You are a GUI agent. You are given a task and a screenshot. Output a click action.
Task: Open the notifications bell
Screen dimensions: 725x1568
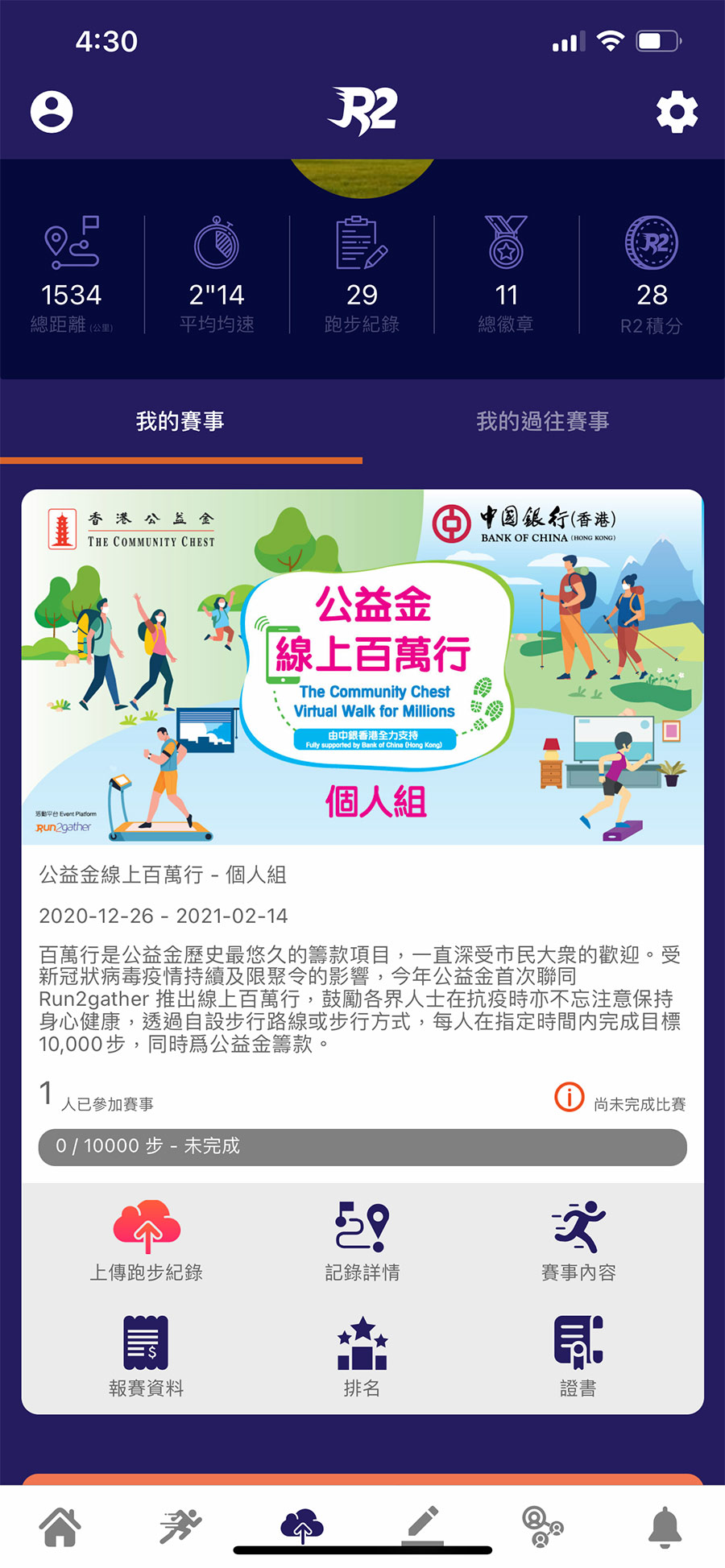[x=665, y=1526]
